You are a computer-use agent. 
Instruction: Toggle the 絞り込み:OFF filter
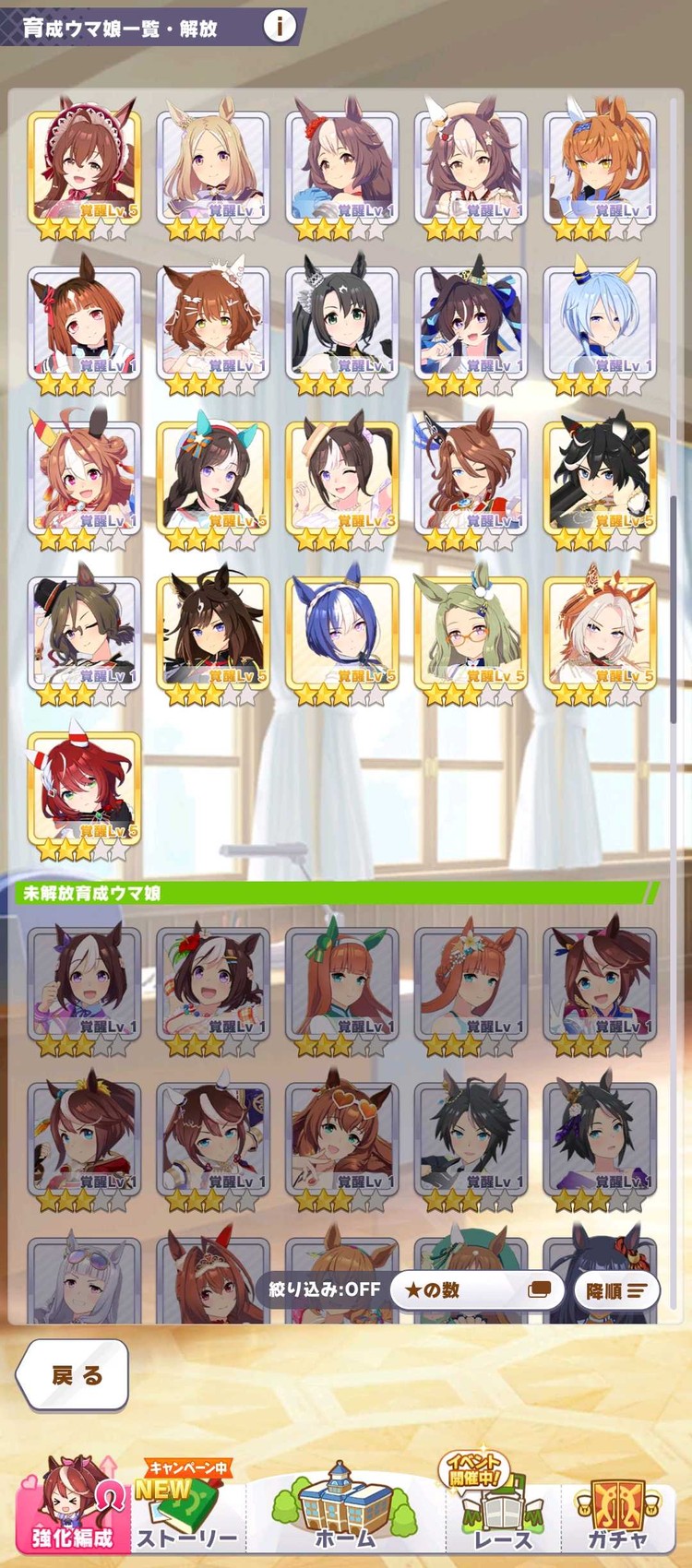[x=324, y=1289]
